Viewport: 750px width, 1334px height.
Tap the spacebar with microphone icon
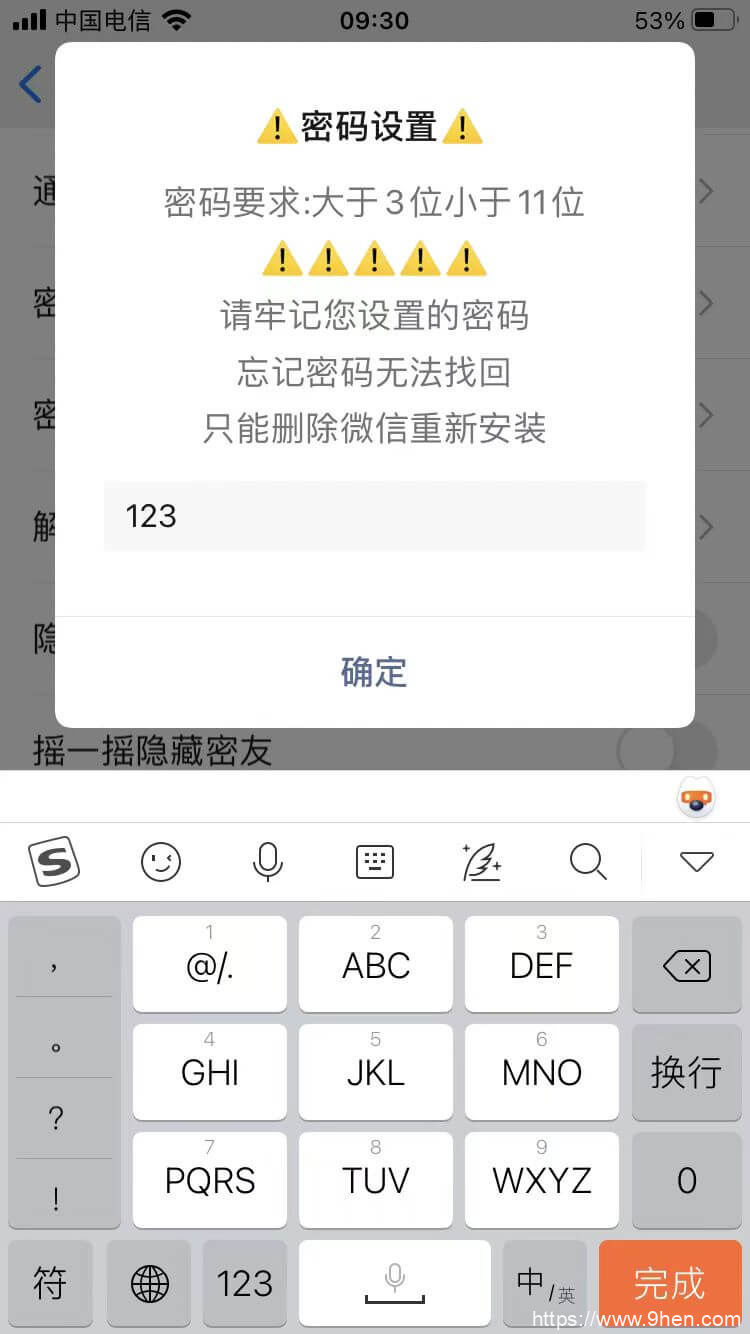click(395, 1283)
